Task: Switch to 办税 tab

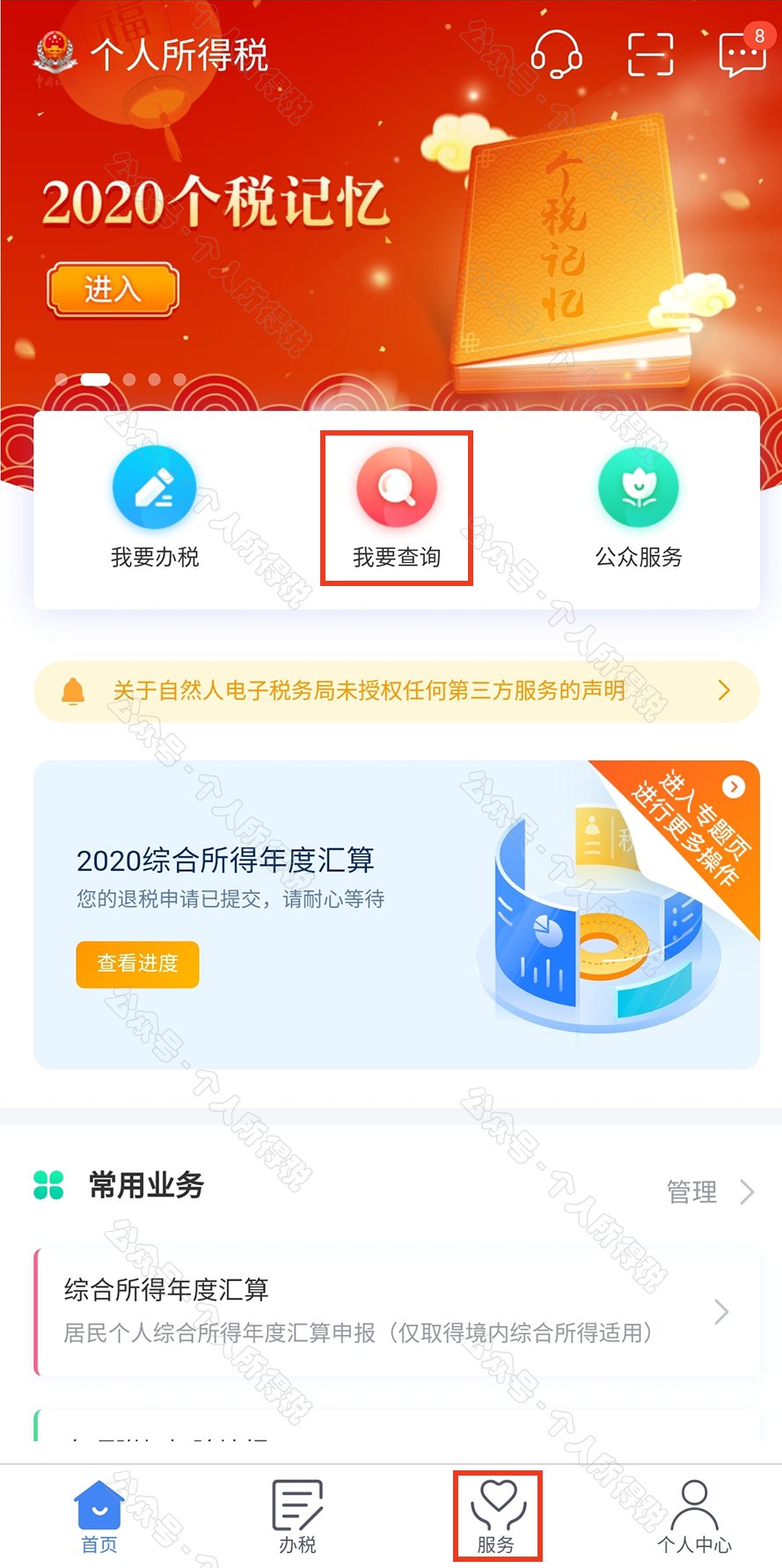Action: (x=297, y=1516)
